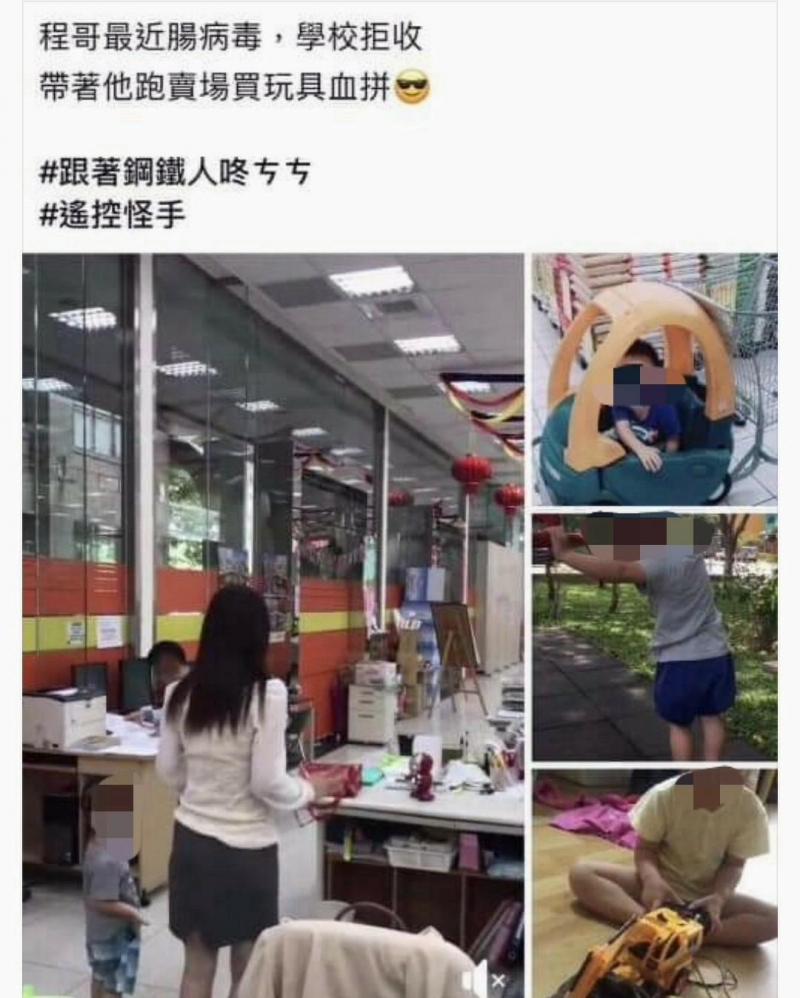Open the outdoor park photo

coord(654,637)
